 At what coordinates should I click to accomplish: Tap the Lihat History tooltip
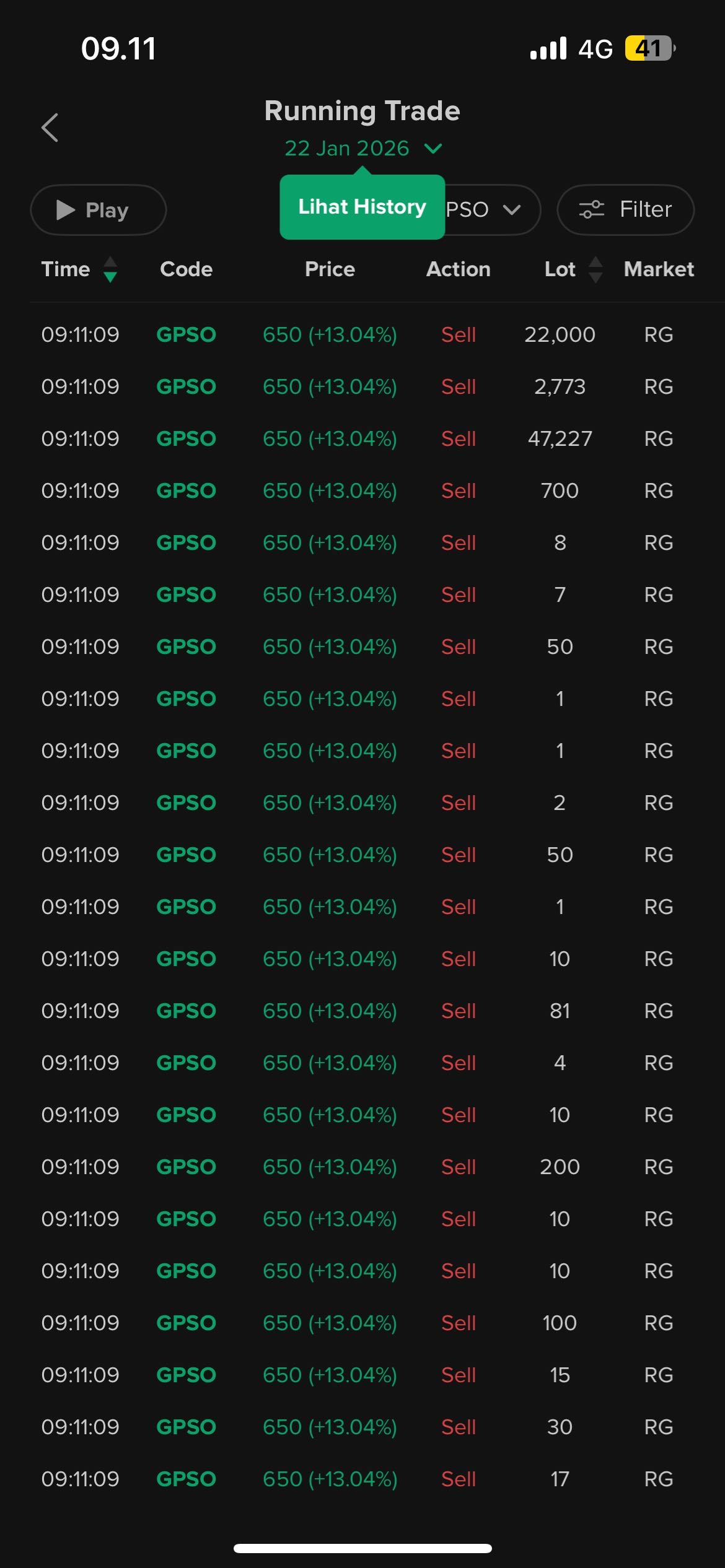click(362, 207)
